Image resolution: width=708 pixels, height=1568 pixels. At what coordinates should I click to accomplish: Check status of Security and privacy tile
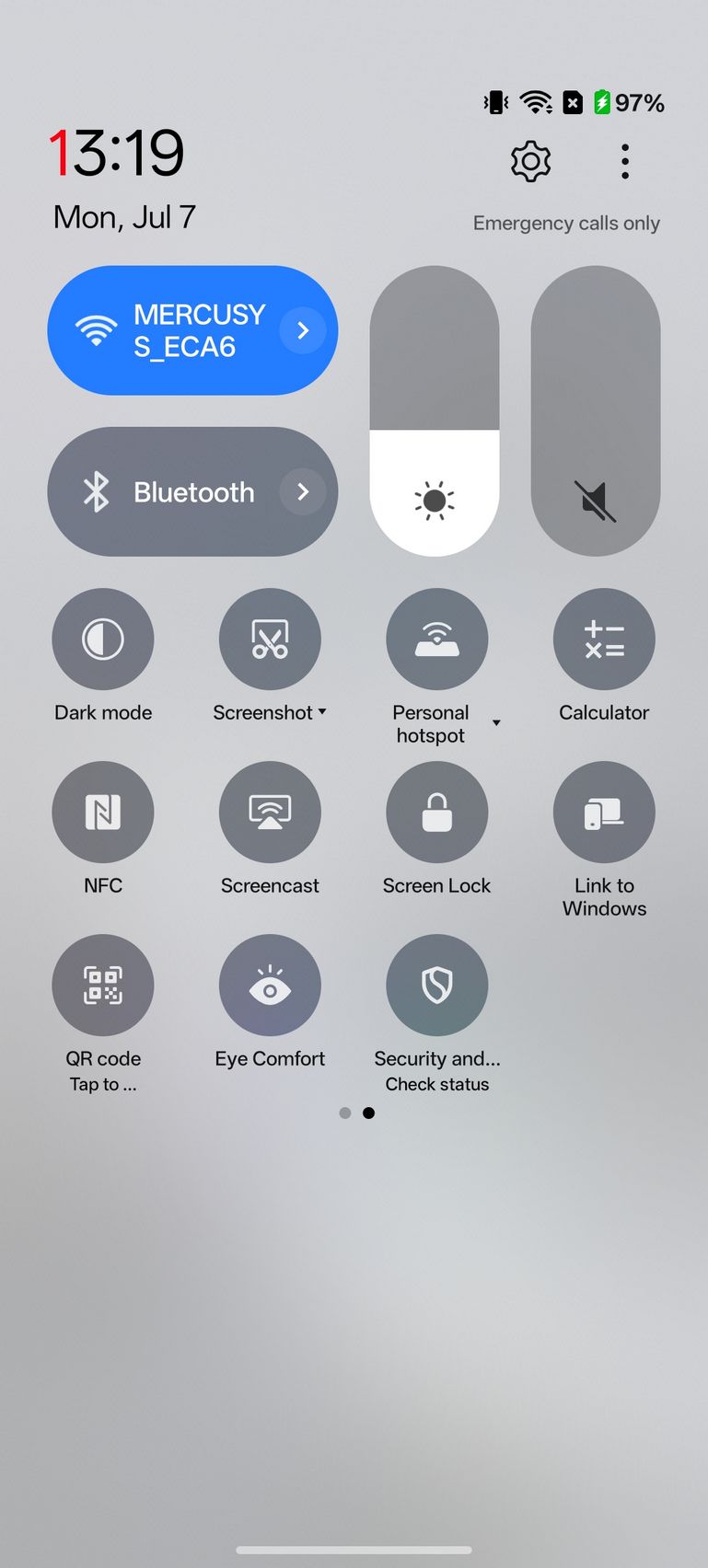[436, 985]
